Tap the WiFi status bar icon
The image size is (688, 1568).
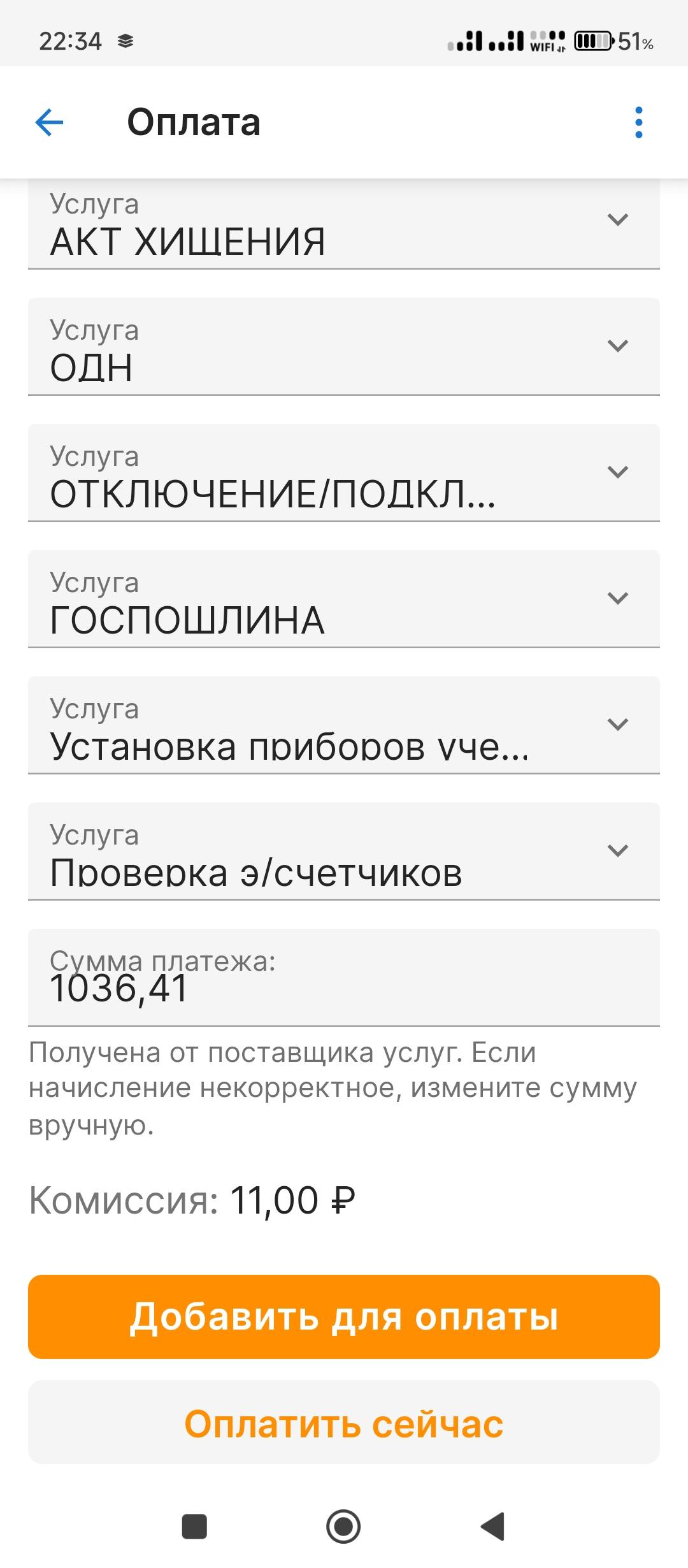pos(543,41)
